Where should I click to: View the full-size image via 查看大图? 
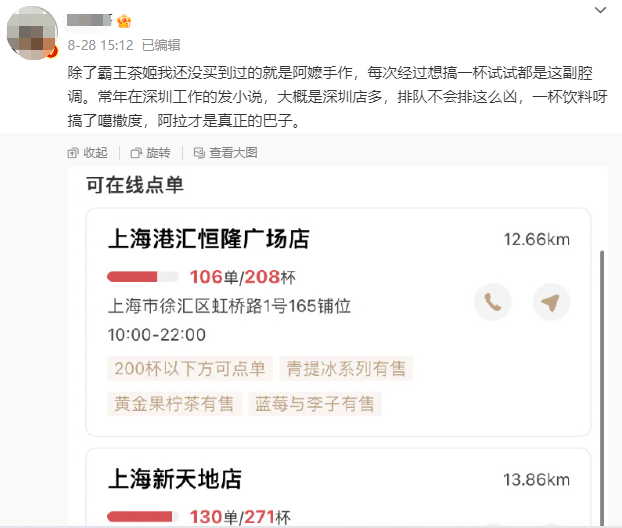coord(225,153)
